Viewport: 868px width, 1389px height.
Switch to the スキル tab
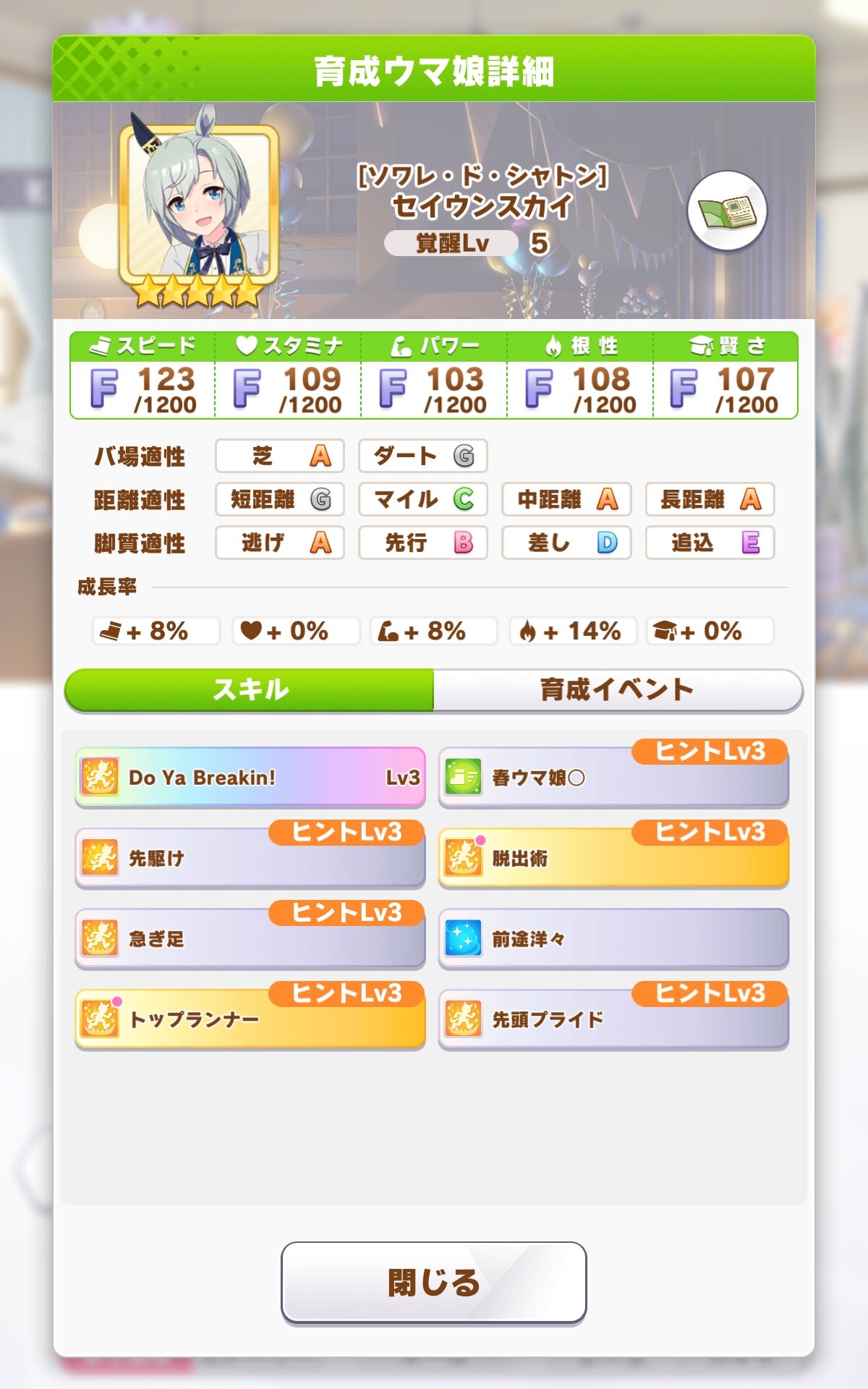click(x=250, y=689)
